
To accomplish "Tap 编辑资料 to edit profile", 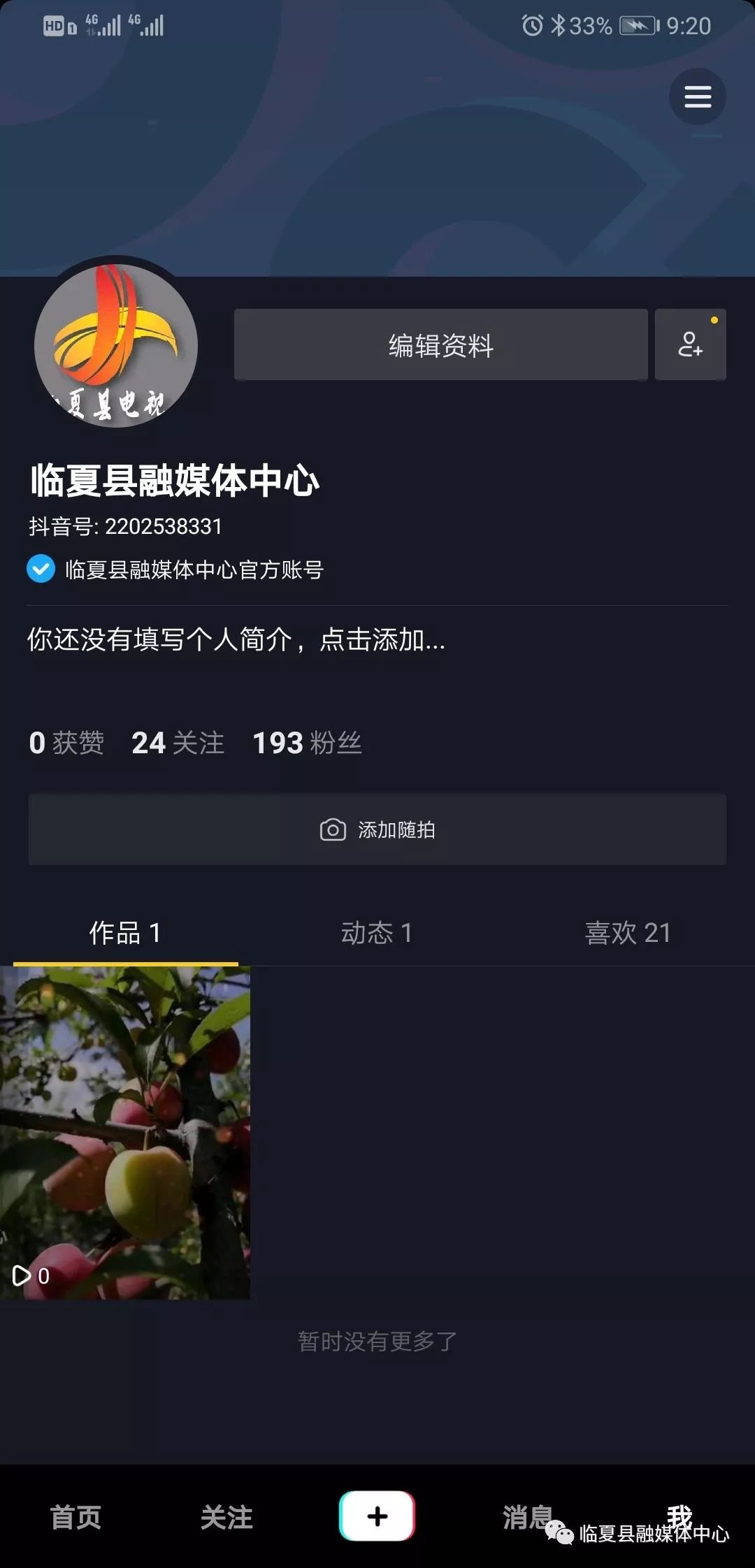I will click(440, 345).
